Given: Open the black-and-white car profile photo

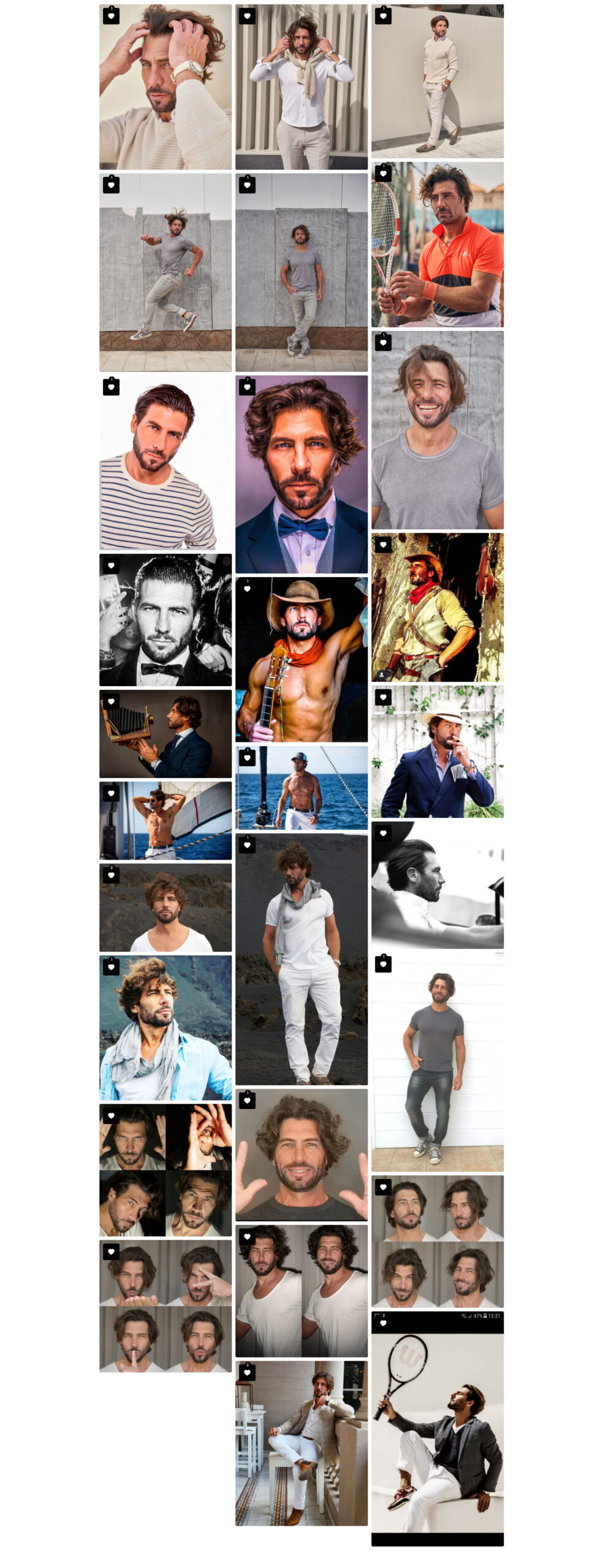Looking at the screenshot, I should [437, 887].
